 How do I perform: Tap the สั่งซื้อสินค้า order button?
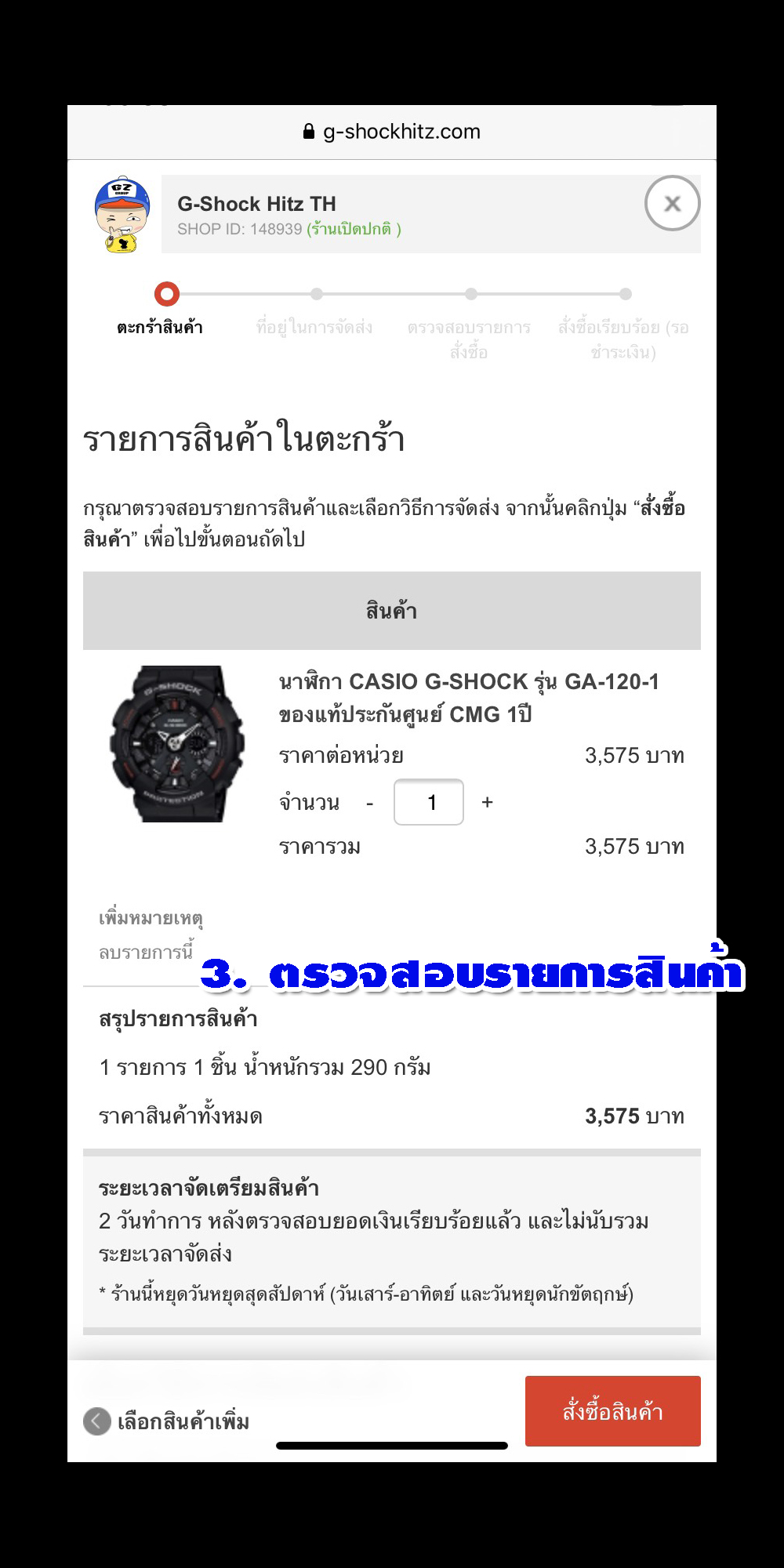[x=612, y=1411]
